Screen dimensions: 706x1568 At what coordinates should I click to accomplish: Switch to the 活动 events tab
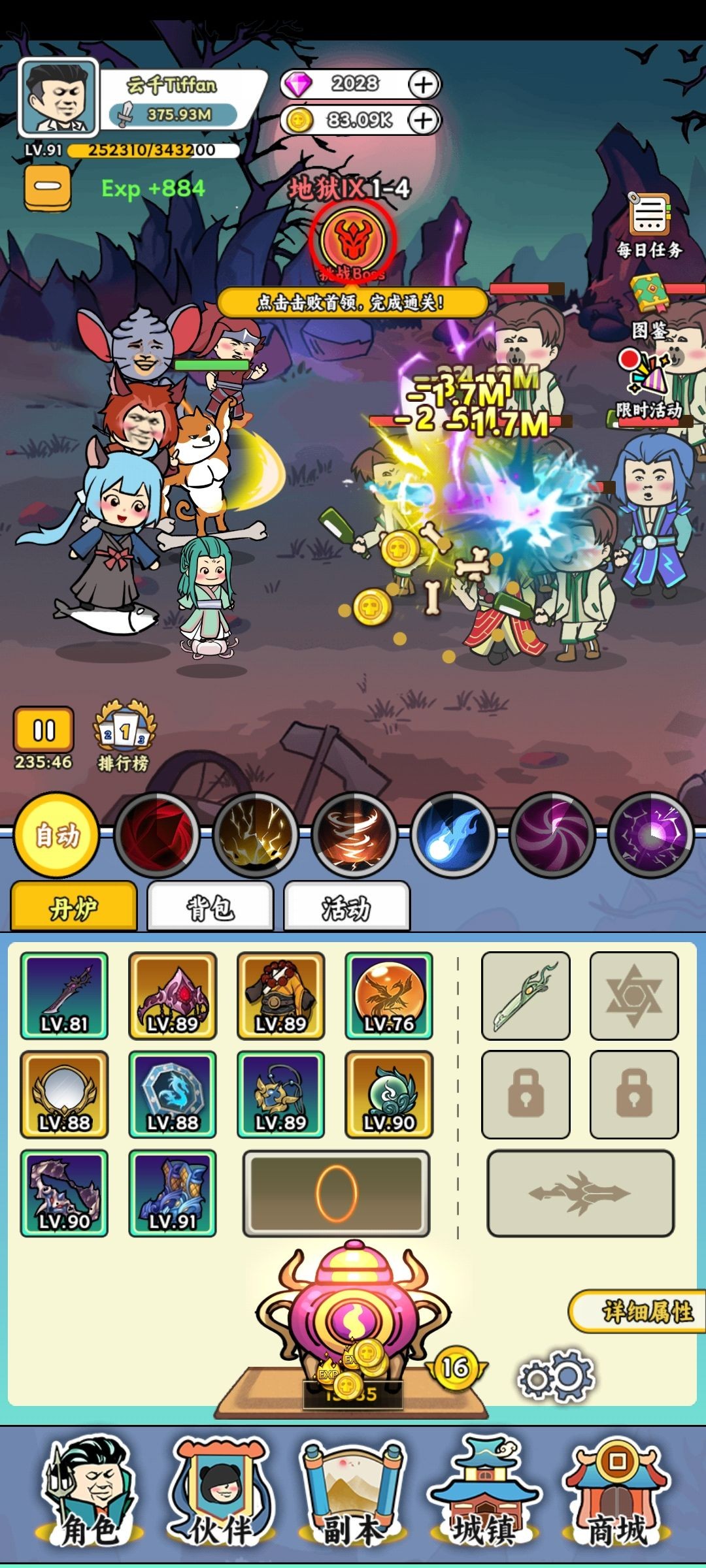click(346, 907)
